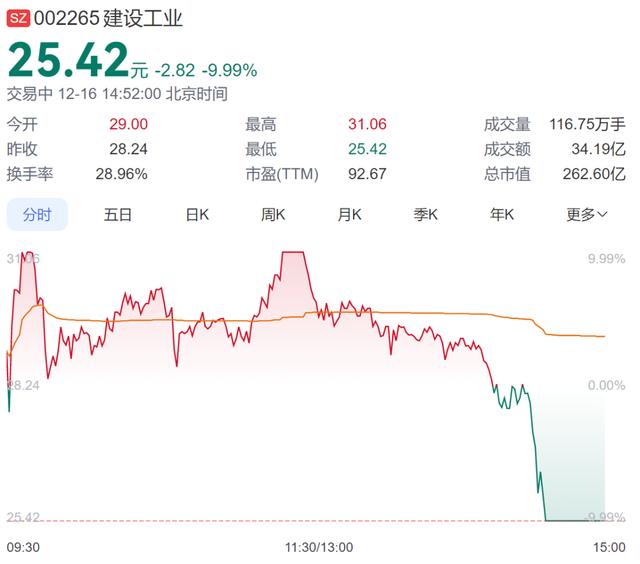Viewport: 640px width, 564px height.
Task: Expand the 更多 dropdown for more chart options
Action: (586, 214)
